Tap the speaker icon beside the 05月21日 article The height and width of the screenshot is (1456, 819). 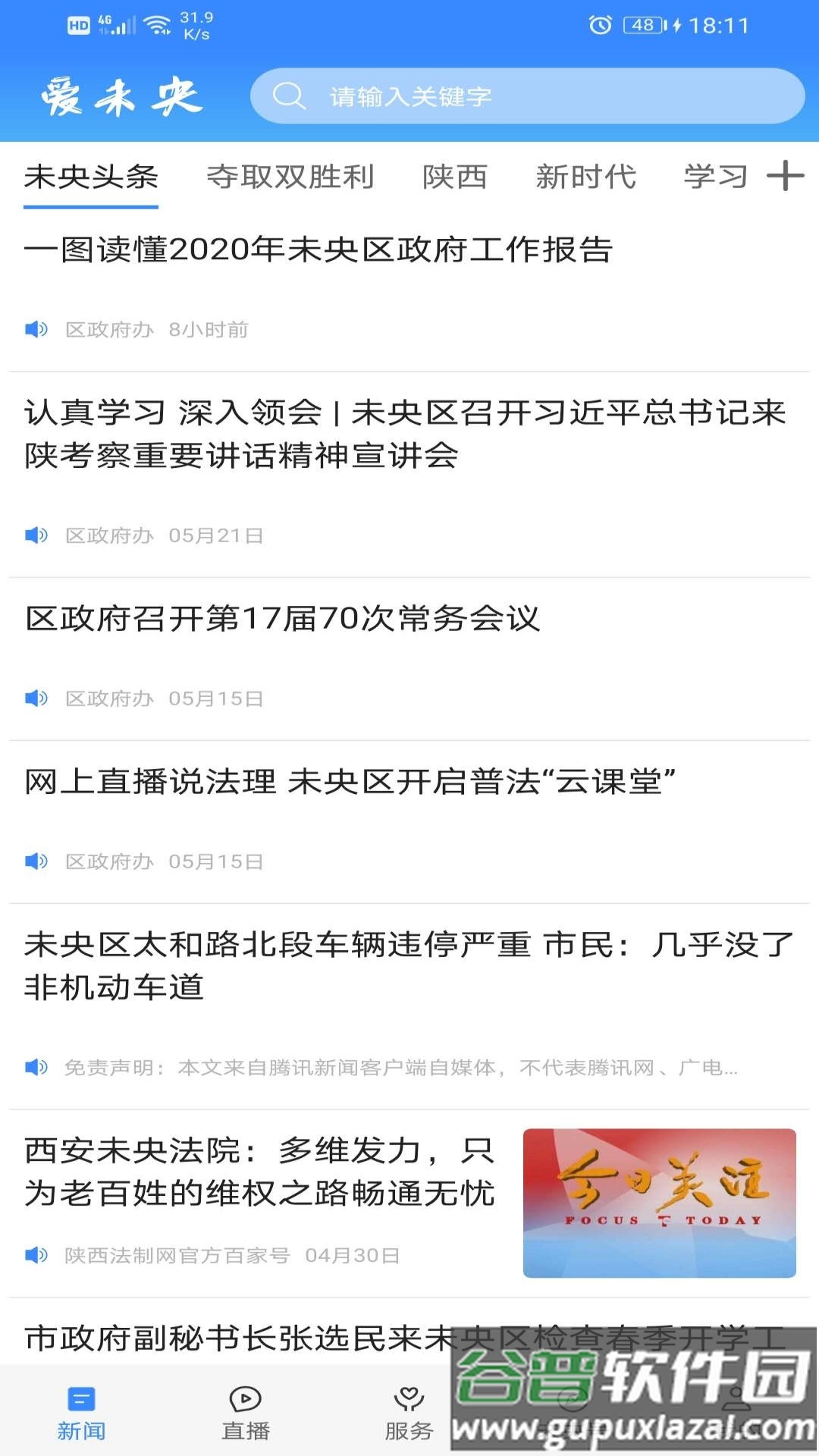(36, 534)
